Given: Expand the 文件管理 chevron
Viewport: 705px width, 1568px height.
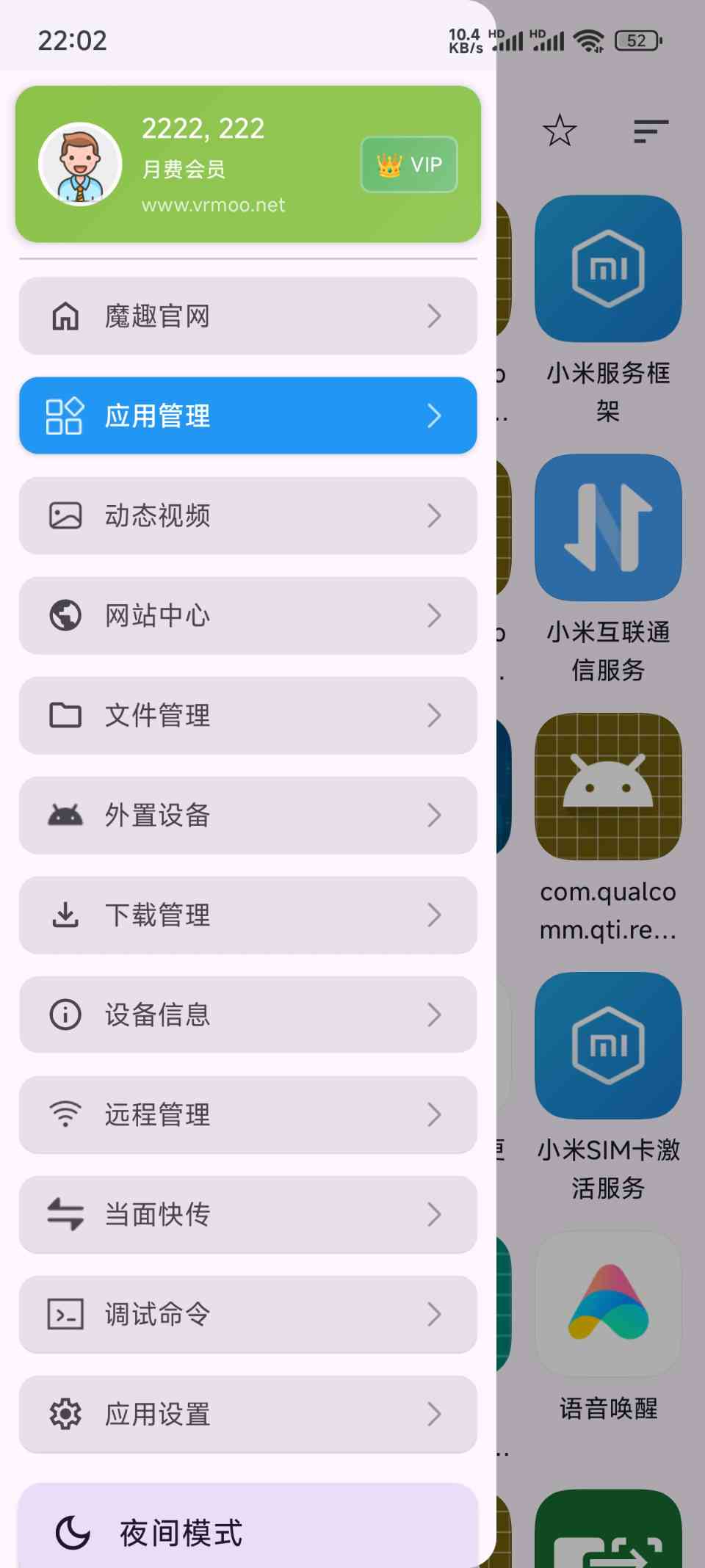Looking at the screenshot, I should click(435, 716).
